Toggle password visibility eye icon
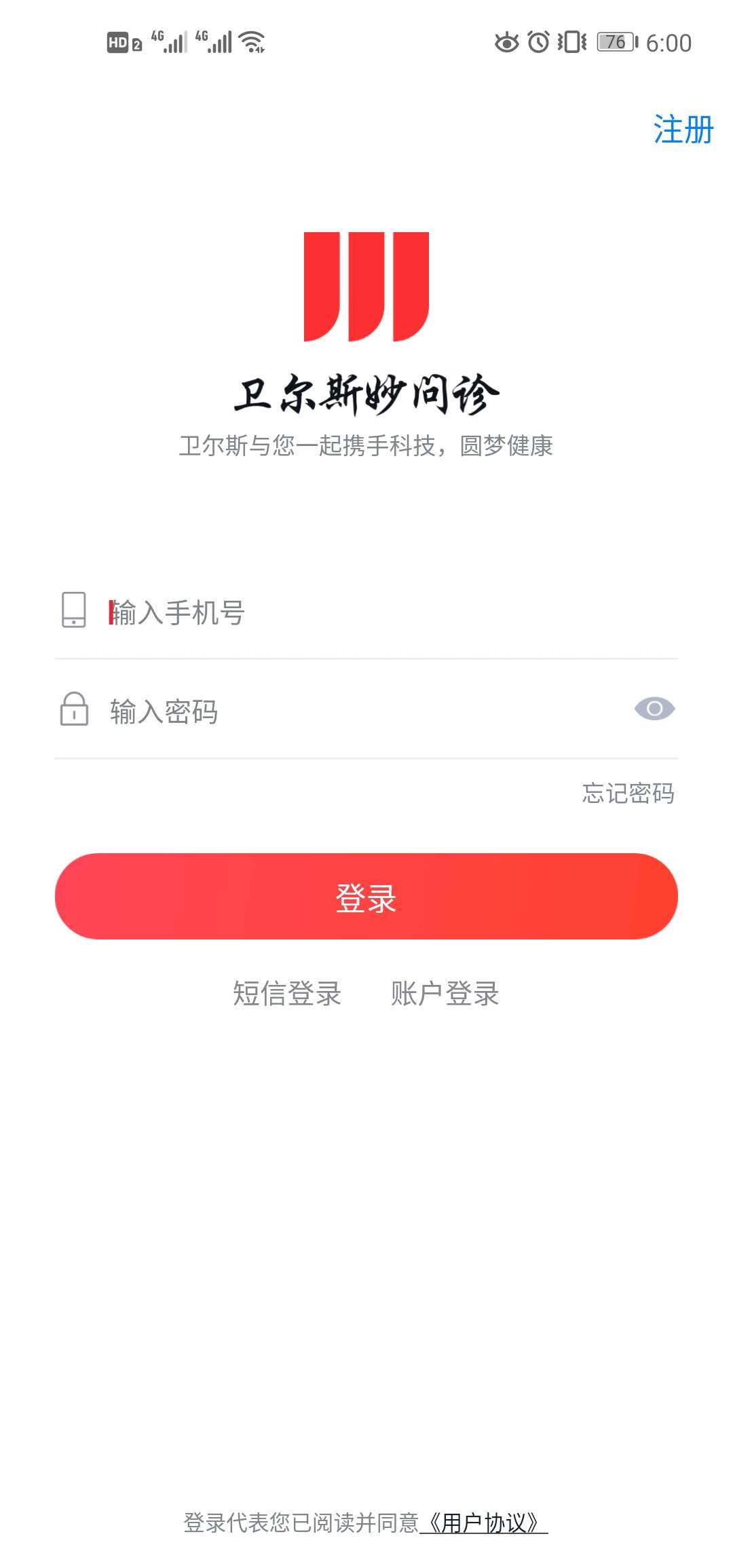The width and height of the screenshot is (733, 1568). tap(654, 709)
